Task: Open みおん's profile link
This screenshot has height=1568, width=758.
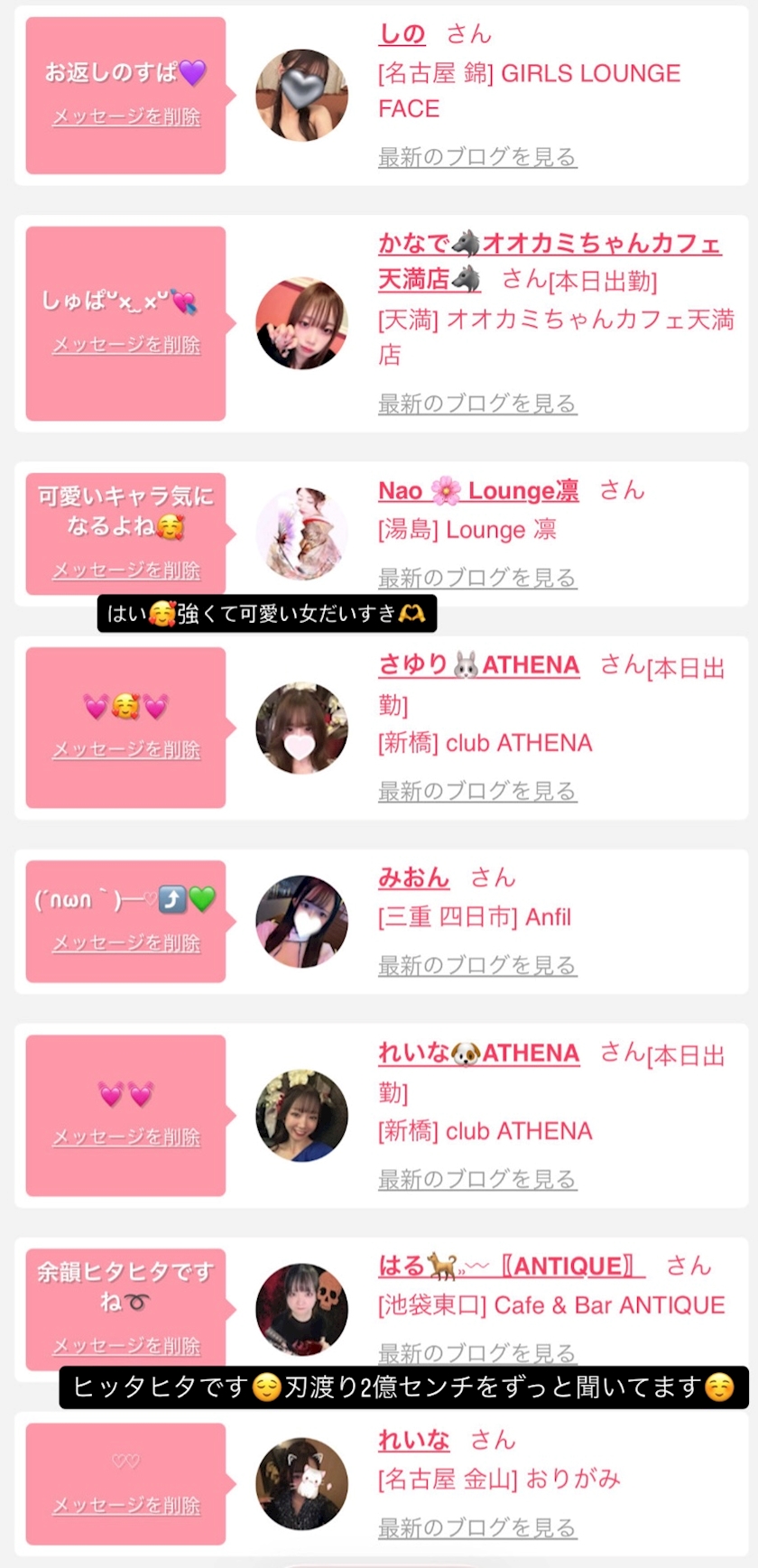Action: click(x=413, y=877)
